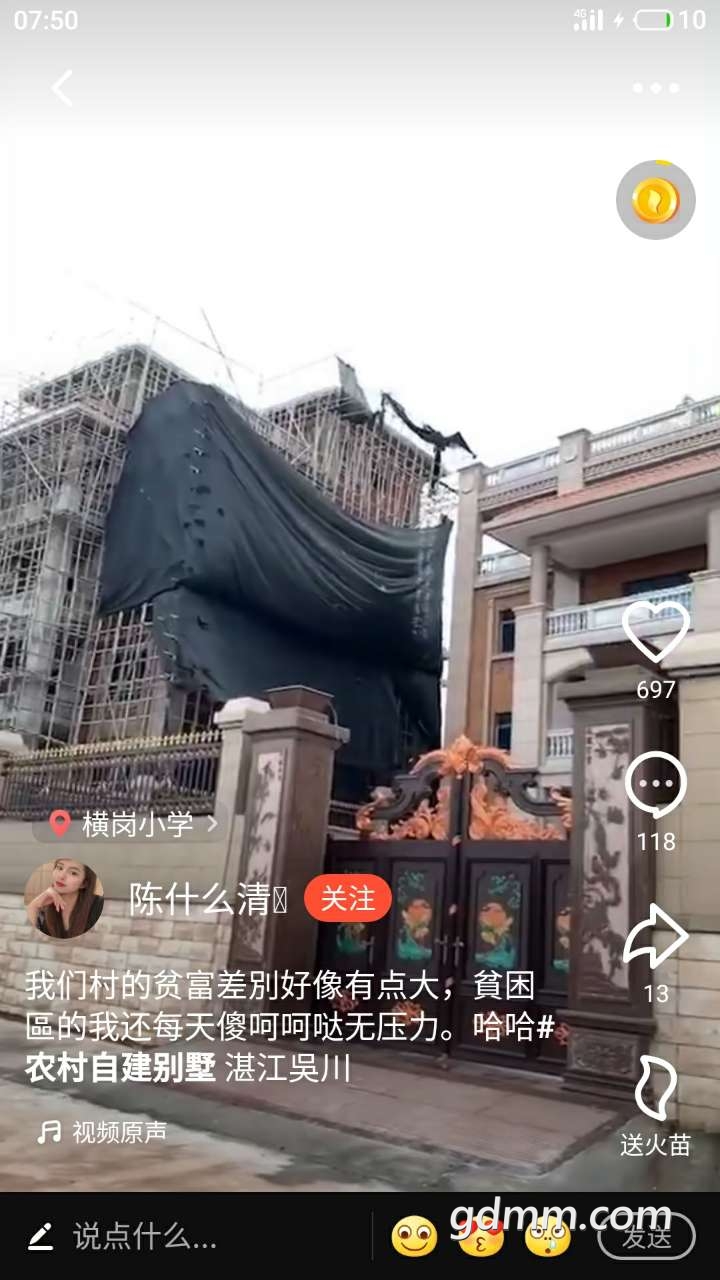Tap the gold coin reward icon

pos(655,200)
